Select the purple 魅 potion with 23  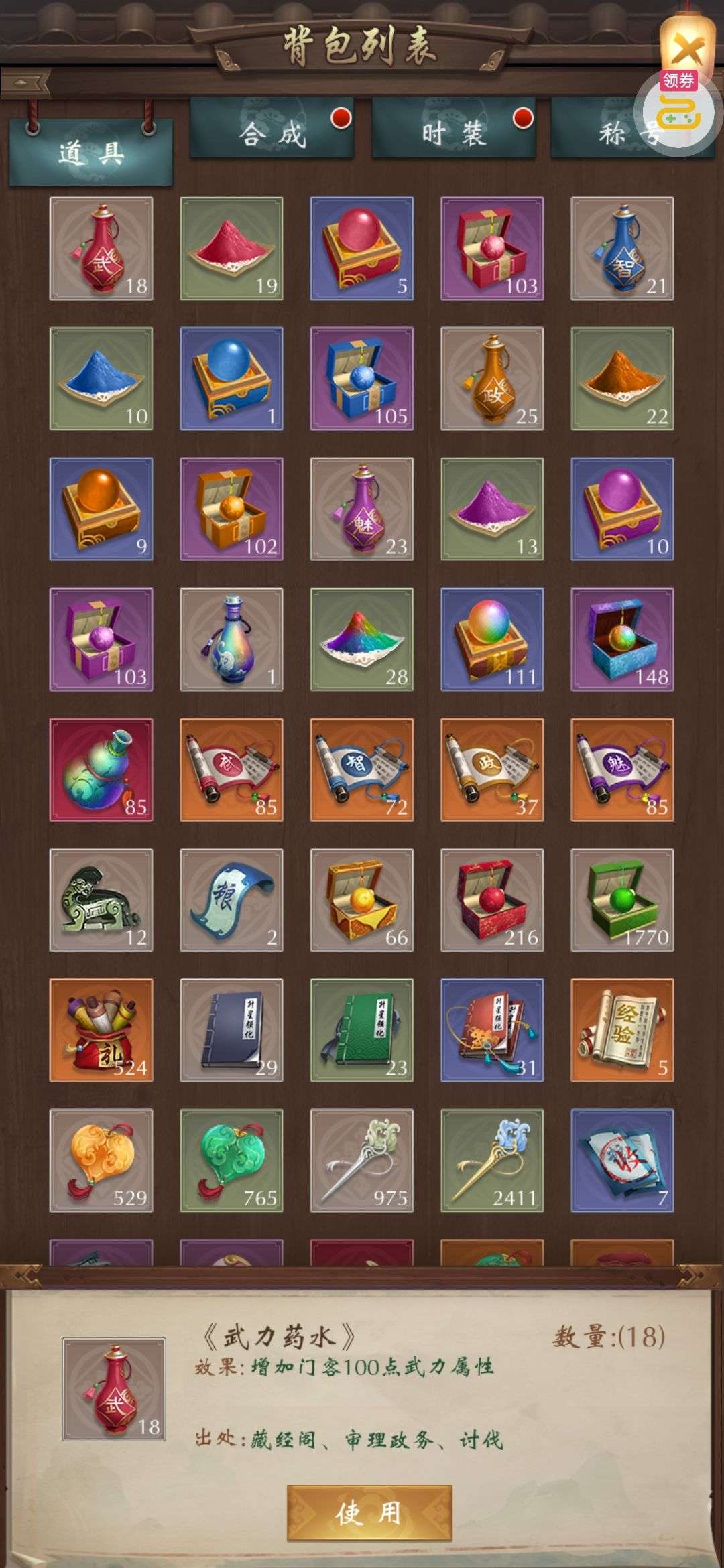click(361, 509)
